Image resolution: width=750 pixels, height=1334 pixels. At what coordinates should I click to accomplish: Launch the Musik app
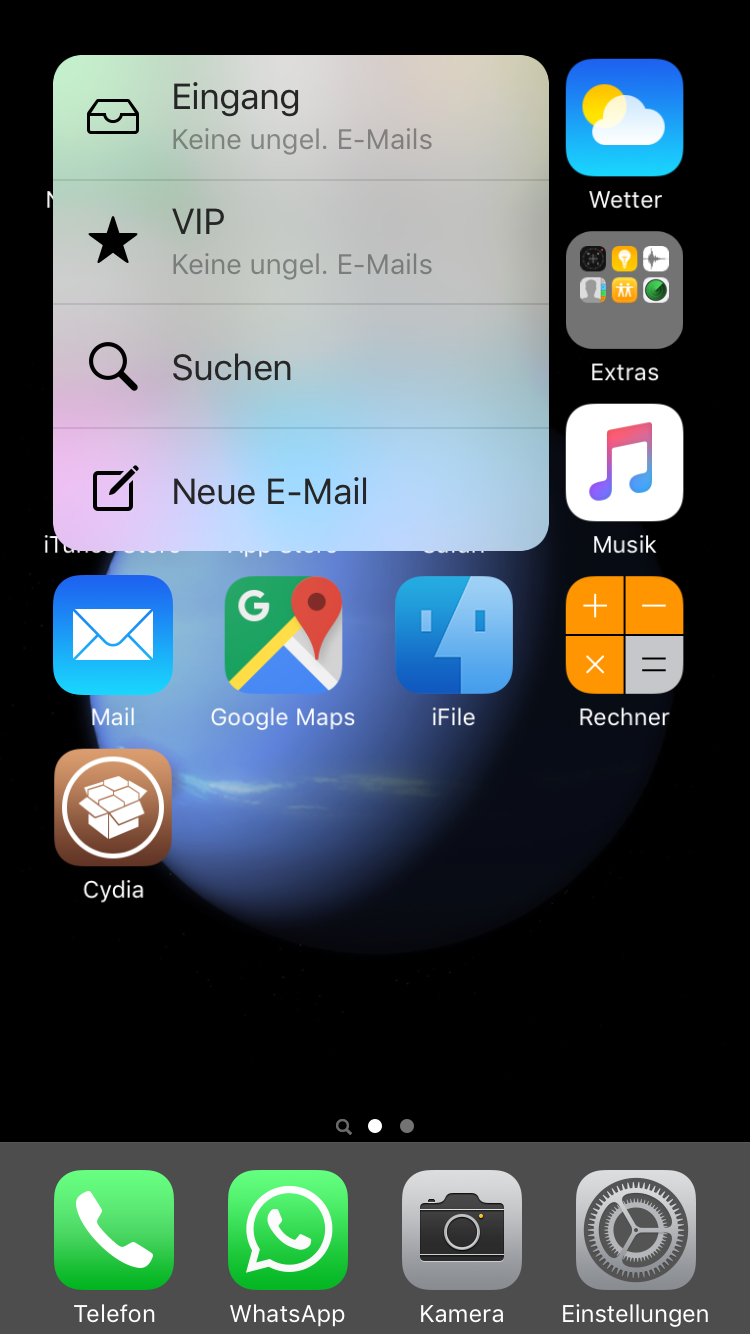[624, 463]
